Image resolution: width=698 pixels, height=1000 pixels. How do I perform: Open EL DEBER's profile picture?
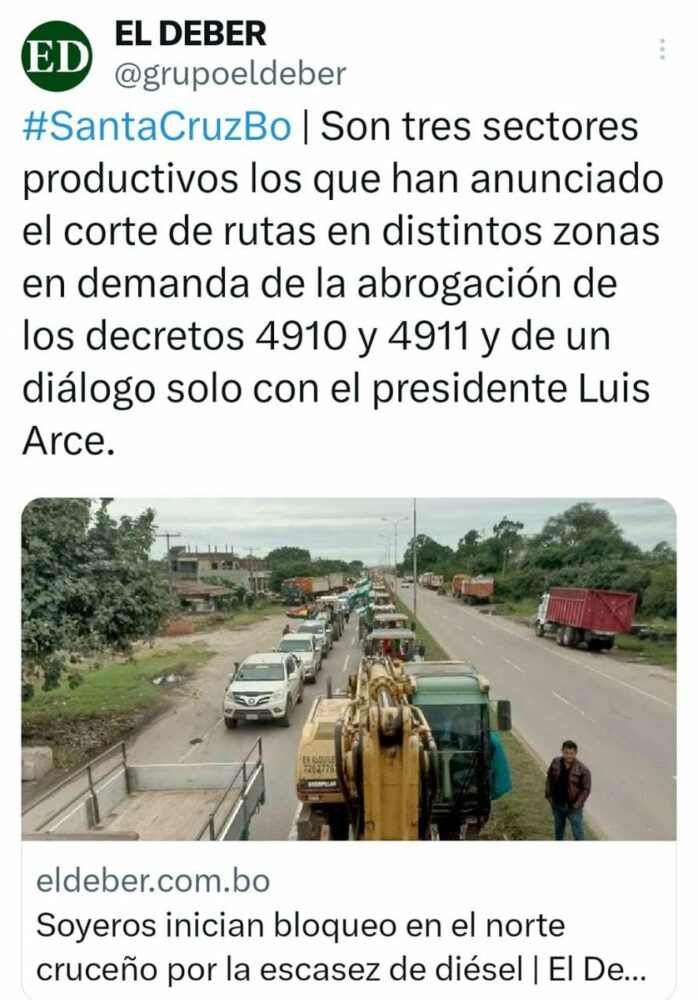(56, 56)
